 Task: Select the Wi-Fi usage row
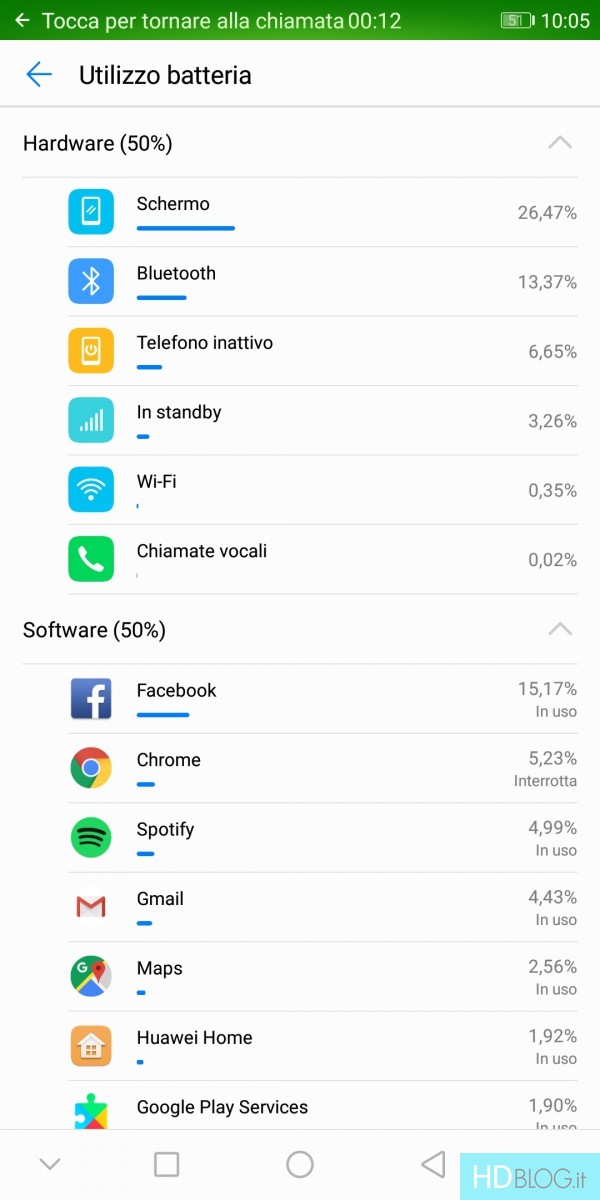click(320, 490)
